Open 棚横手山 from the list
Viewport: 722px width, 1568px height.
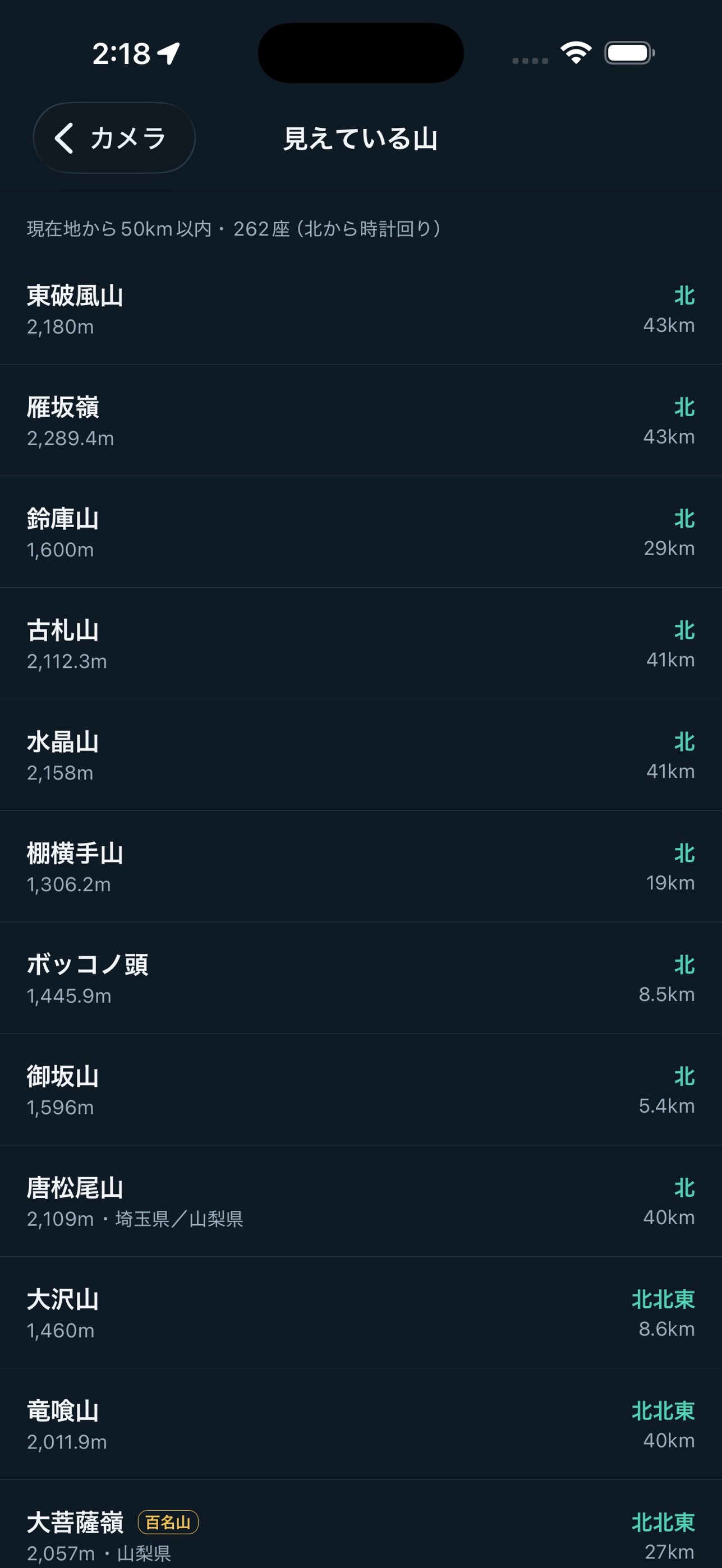point(361,866)
